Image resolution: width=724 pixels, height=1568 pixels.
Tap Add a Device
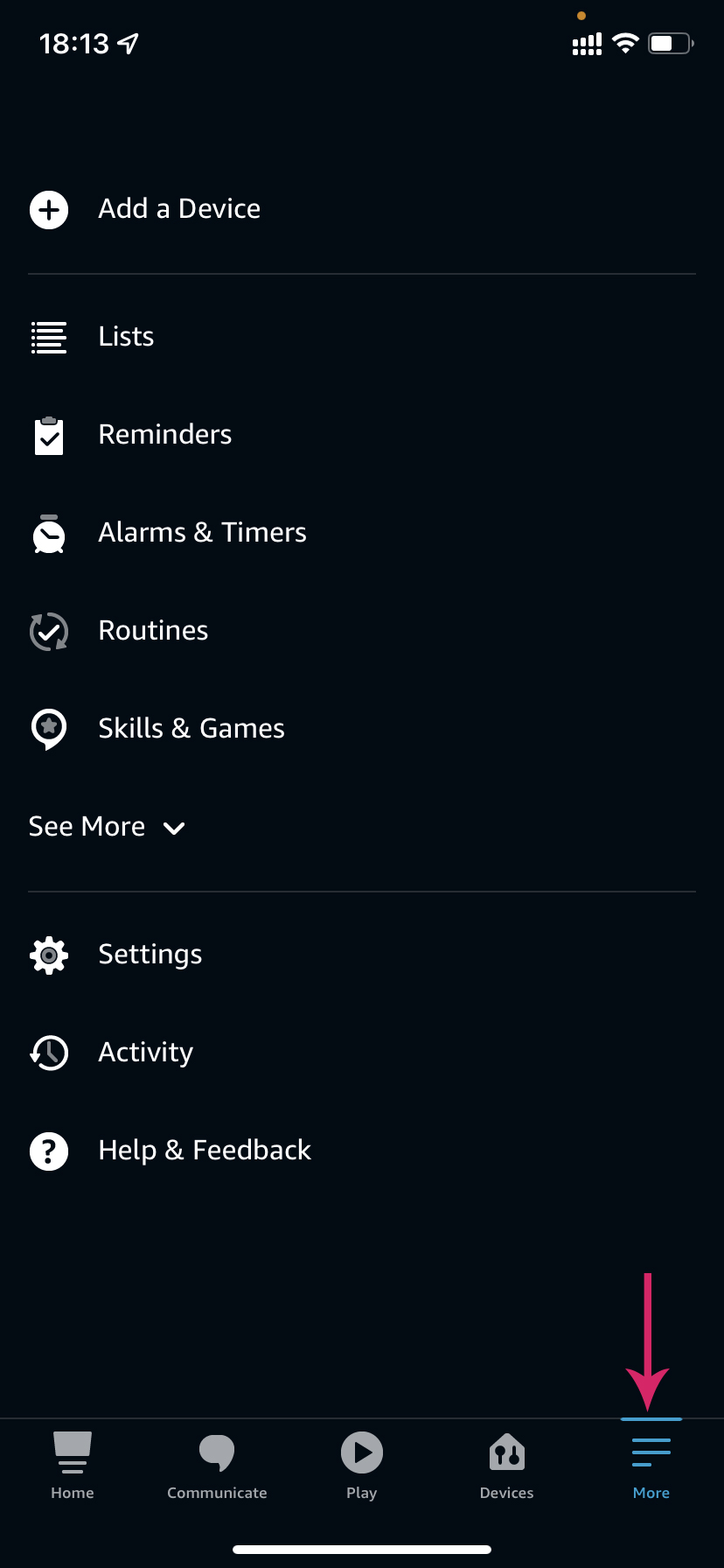click(178, 209)
